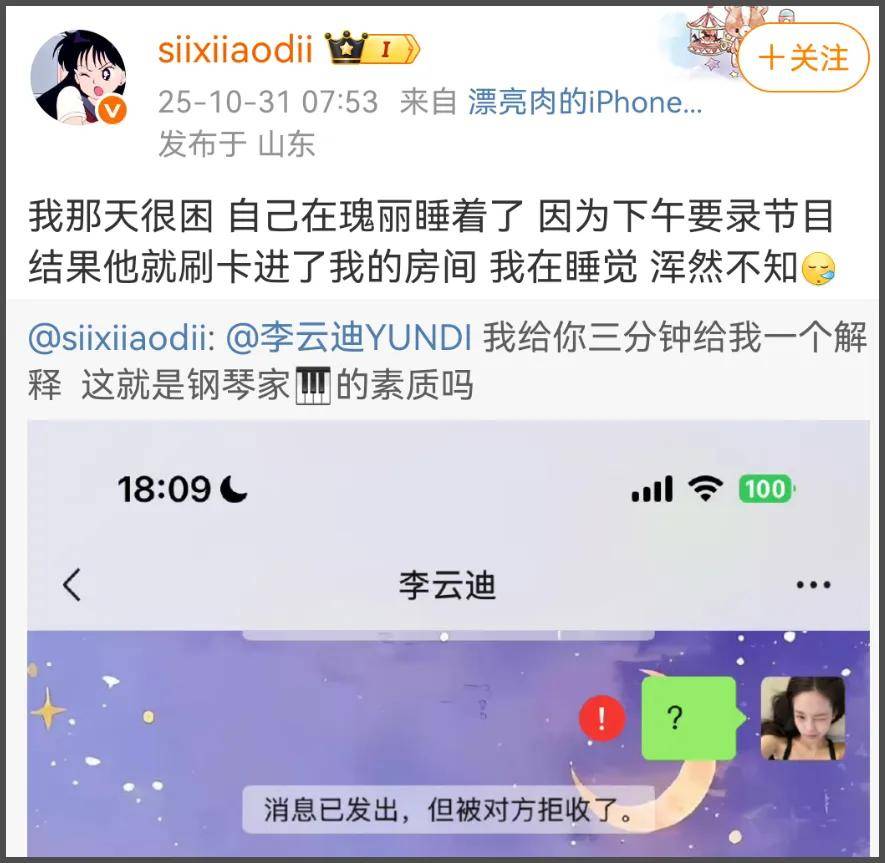Open the @李云迪YUNDI mention link
This screenshot has height=863, width=885.
pos(349,339)
